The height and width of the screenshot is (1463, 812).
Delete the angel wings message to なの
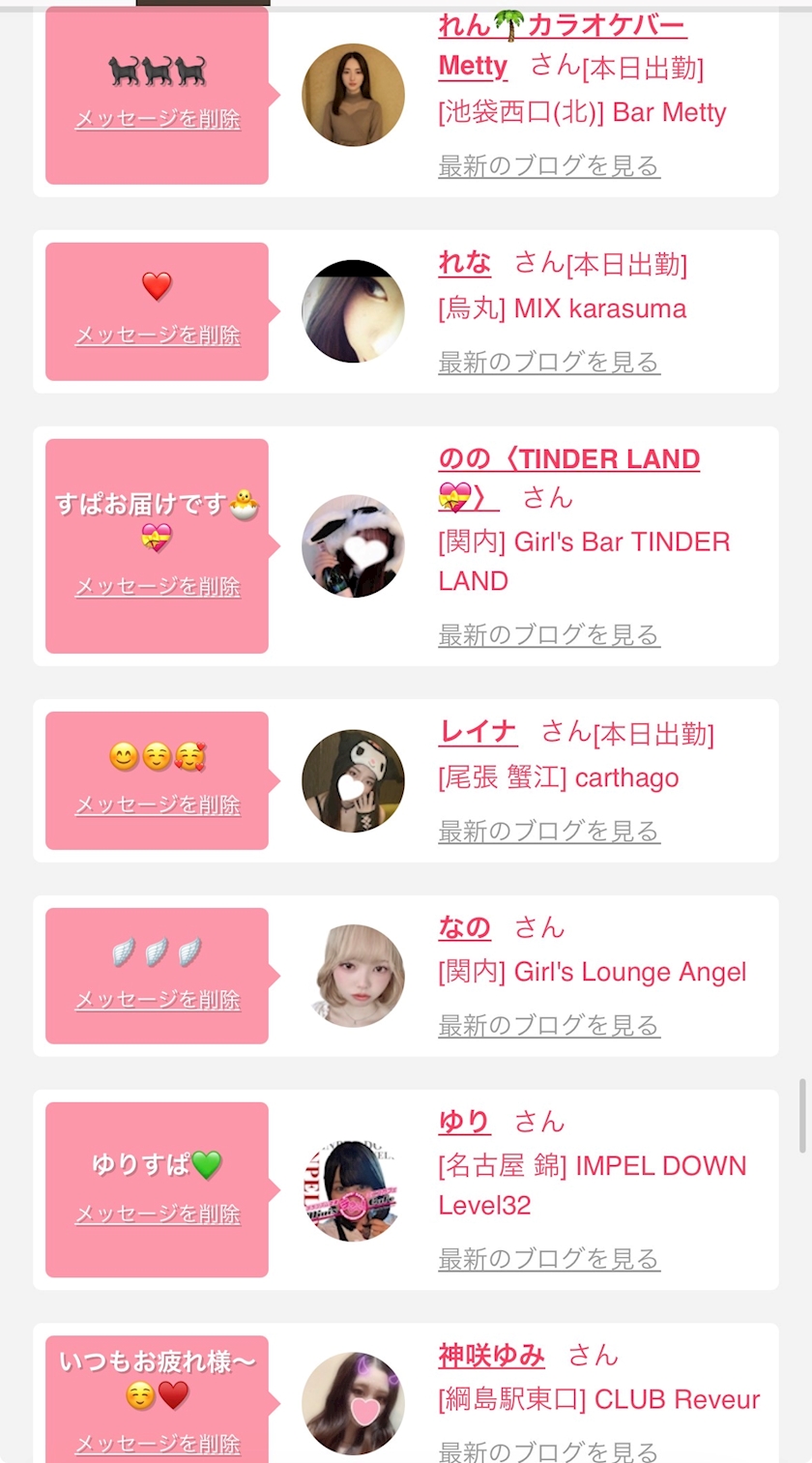click(158, 1001)
